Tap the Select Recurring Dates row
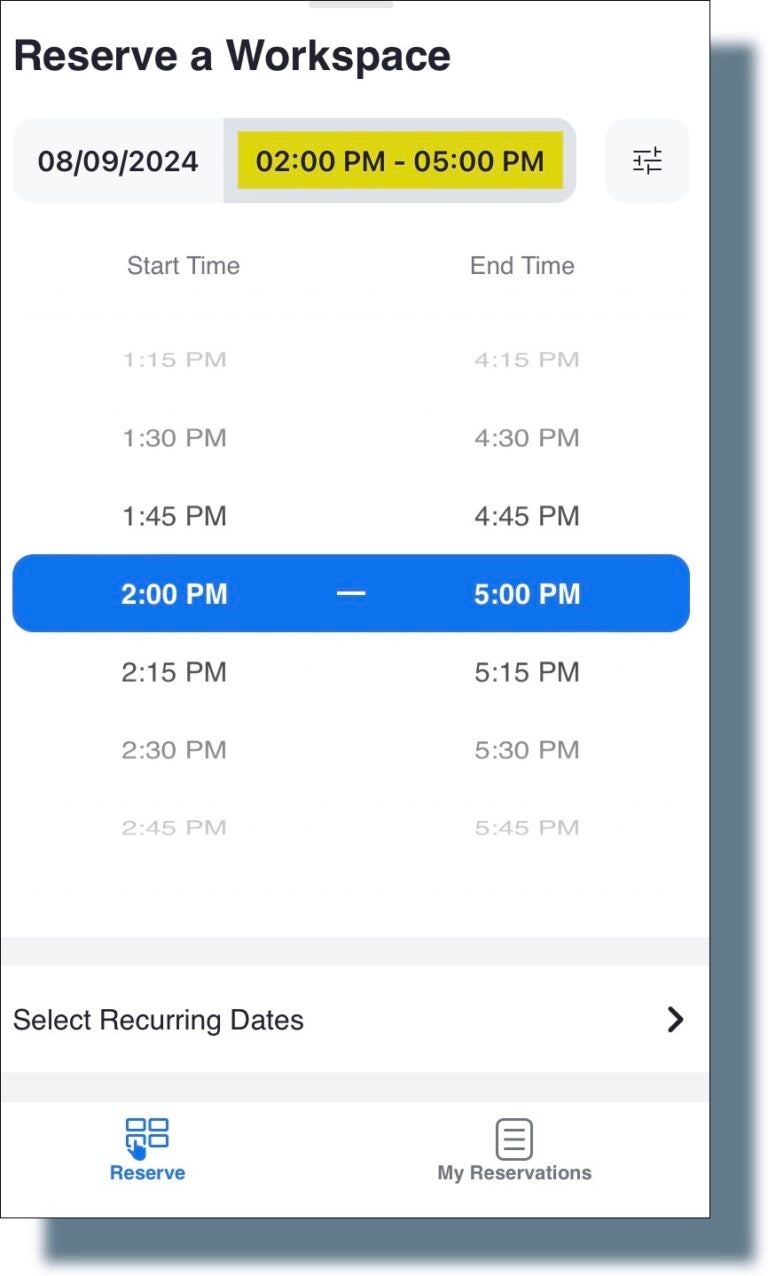The image size is (768, 1276). pyautogui.click(x=157, y=1019)
